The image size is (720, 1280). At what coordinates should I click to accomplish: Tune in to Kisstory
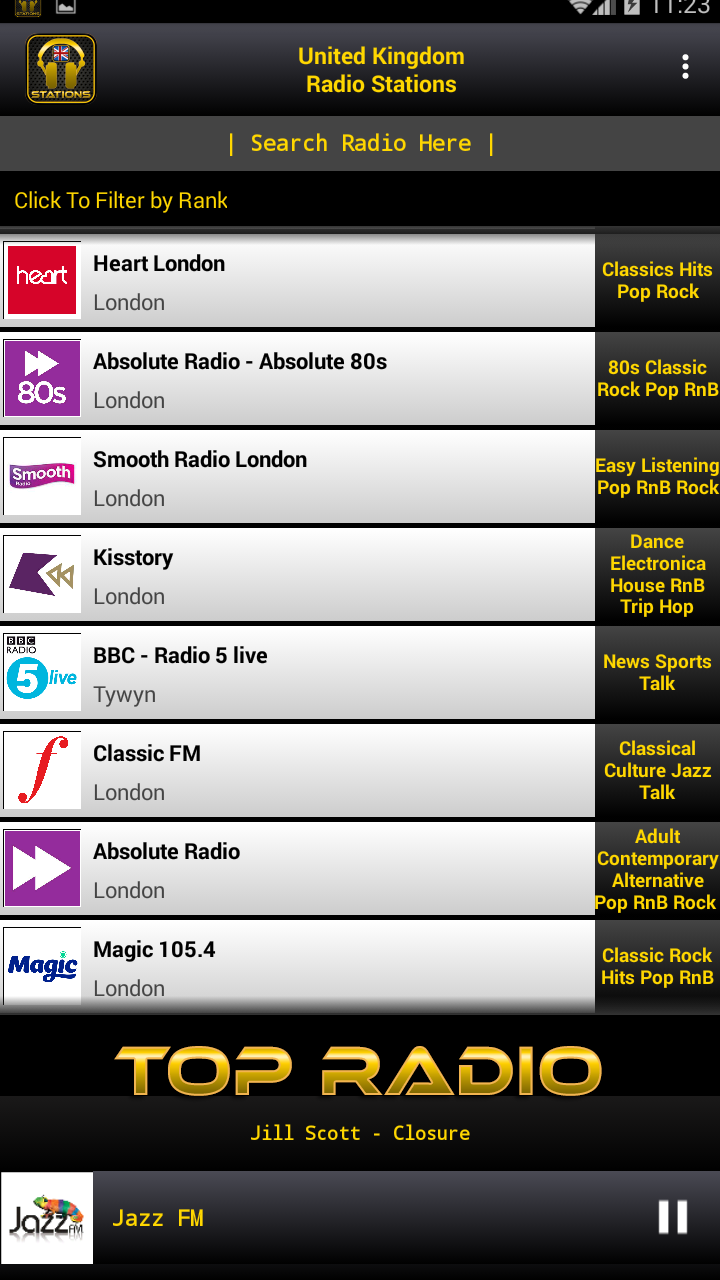pyautogui.click(x=300, y=575)
